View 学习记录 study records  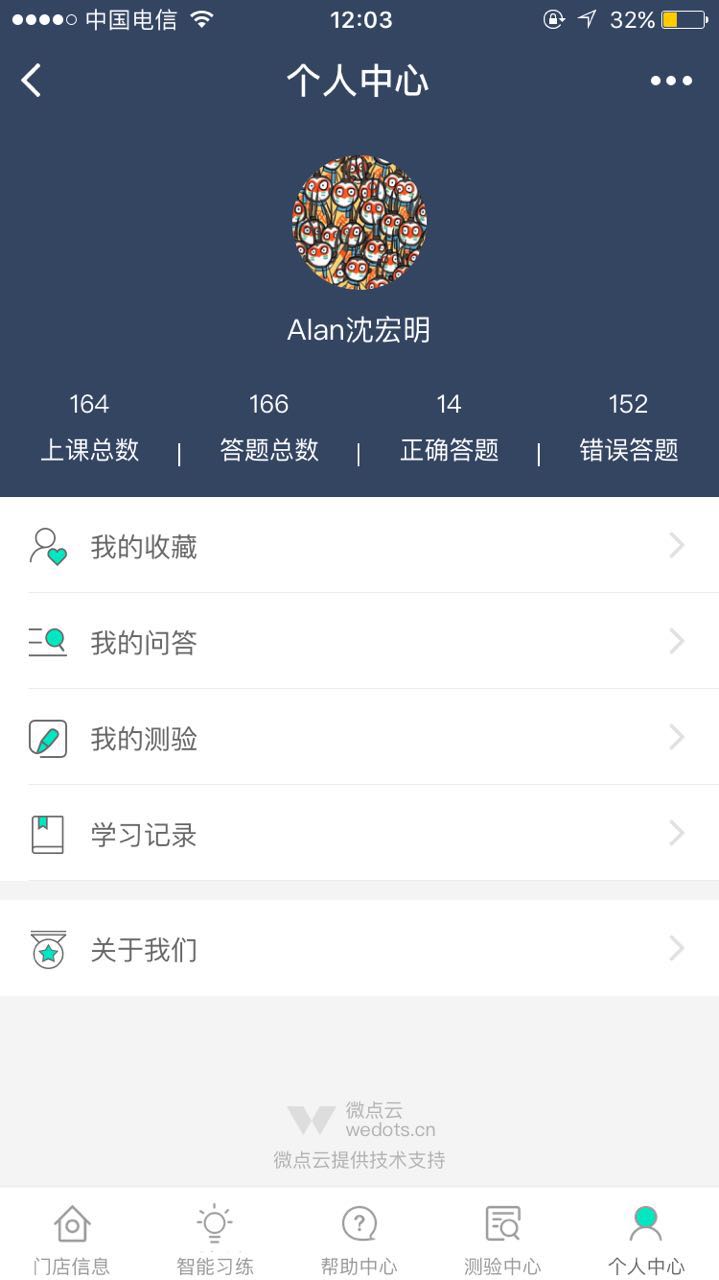359,833
